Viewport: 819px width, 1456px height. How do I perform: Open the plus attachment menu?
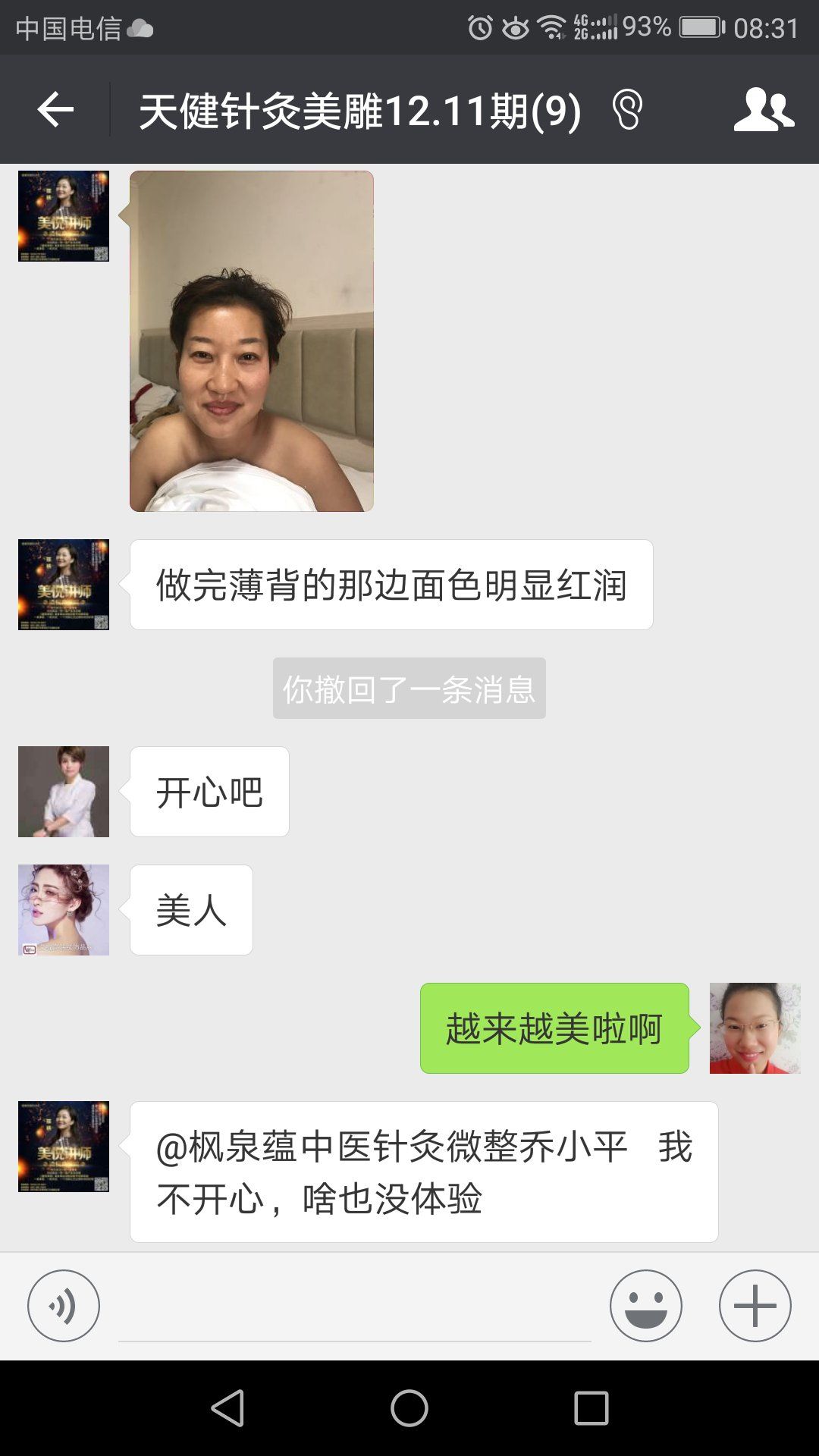755,1306
